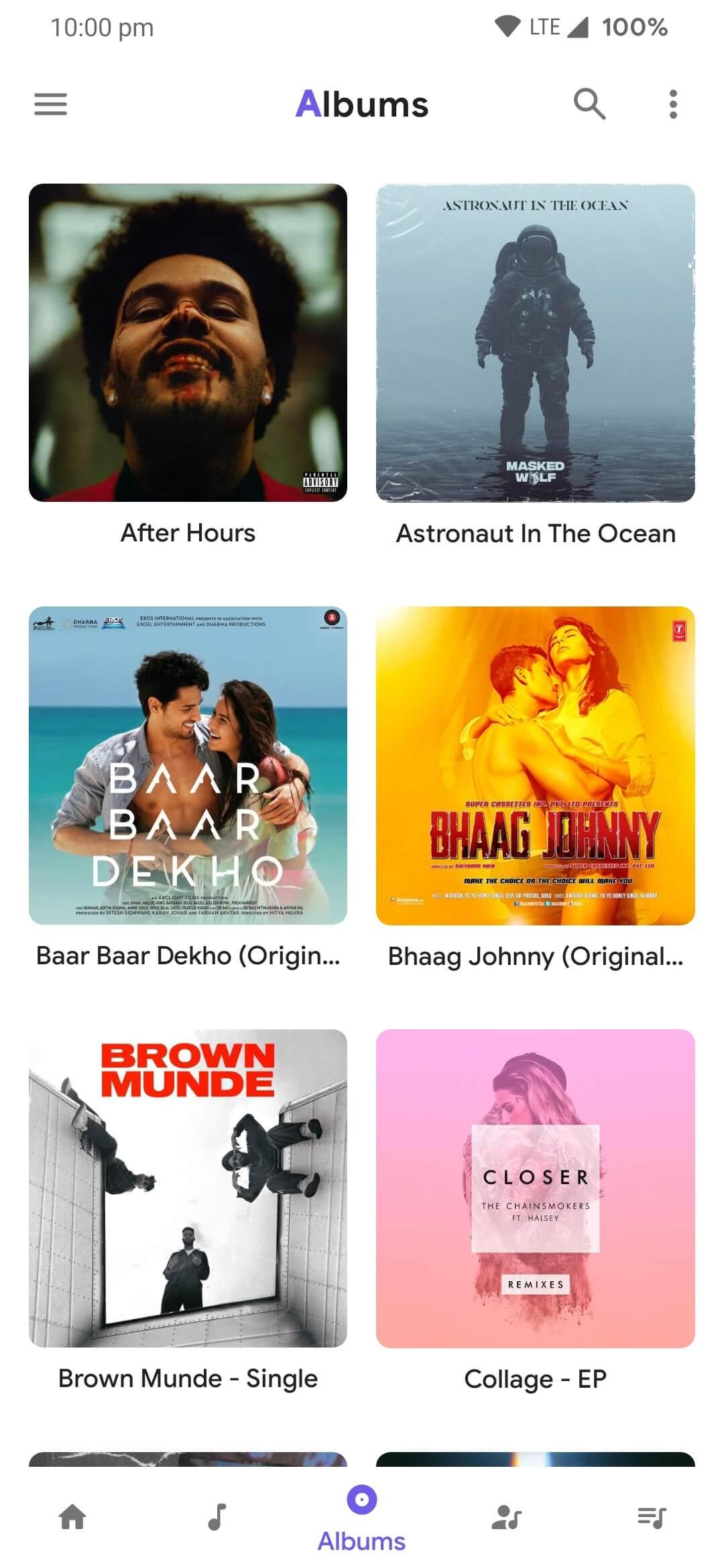Open Astronaut In The Ocean album

(x=535, y=343)
